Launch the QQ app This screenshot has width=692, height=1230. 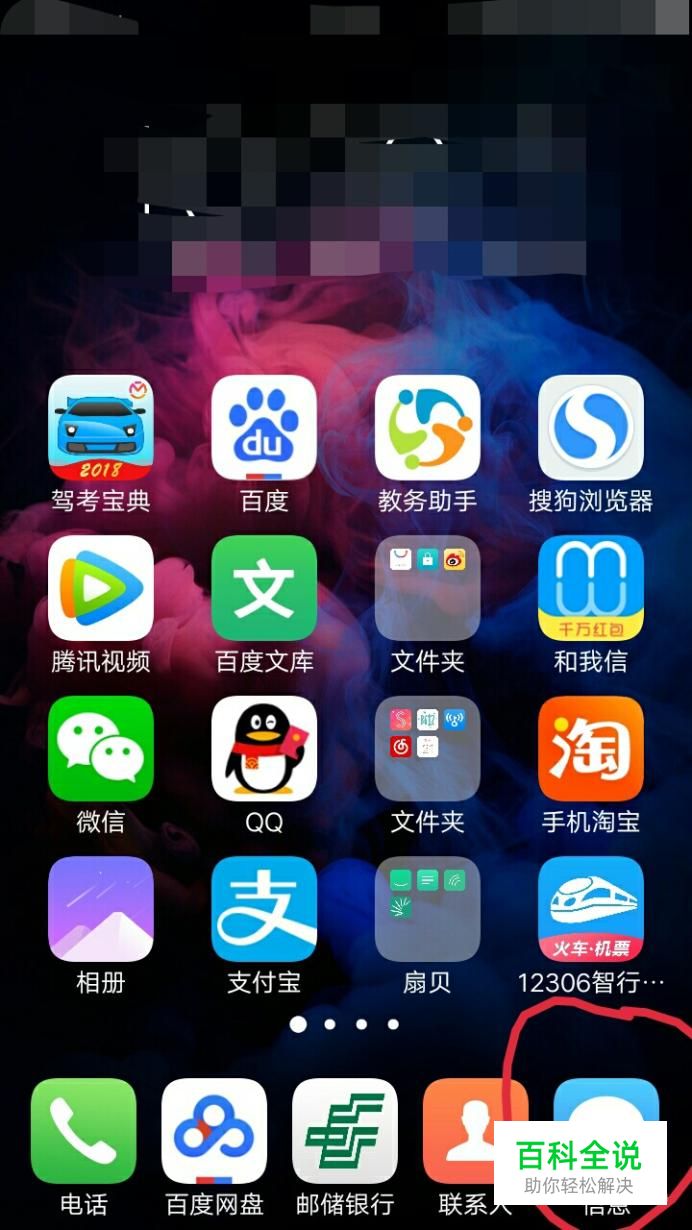pos(264,748)
